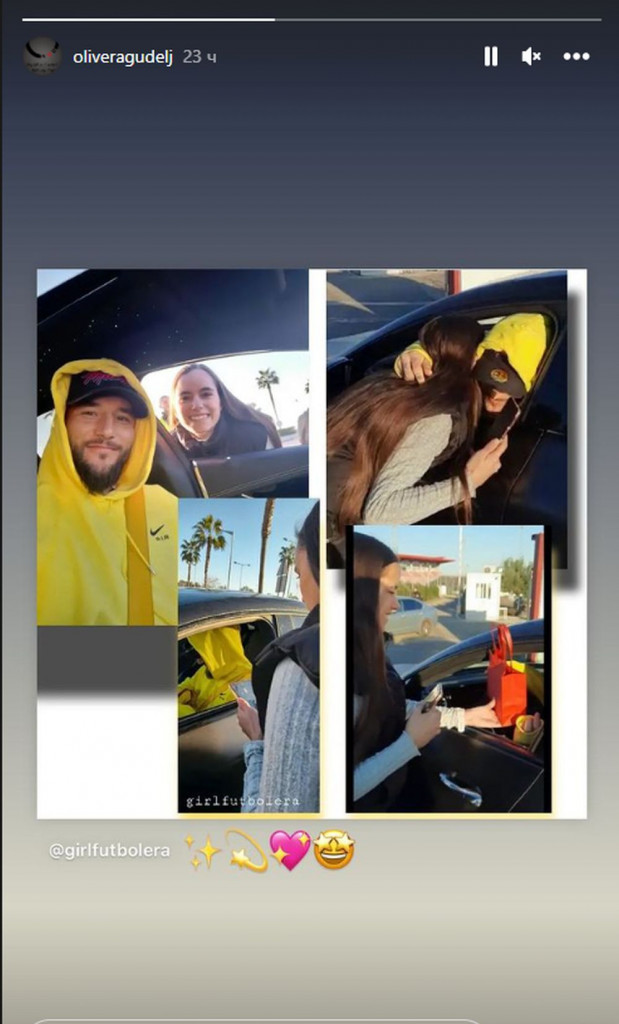
Task: Unmute the story sound
Action: [x=531, y=57]
